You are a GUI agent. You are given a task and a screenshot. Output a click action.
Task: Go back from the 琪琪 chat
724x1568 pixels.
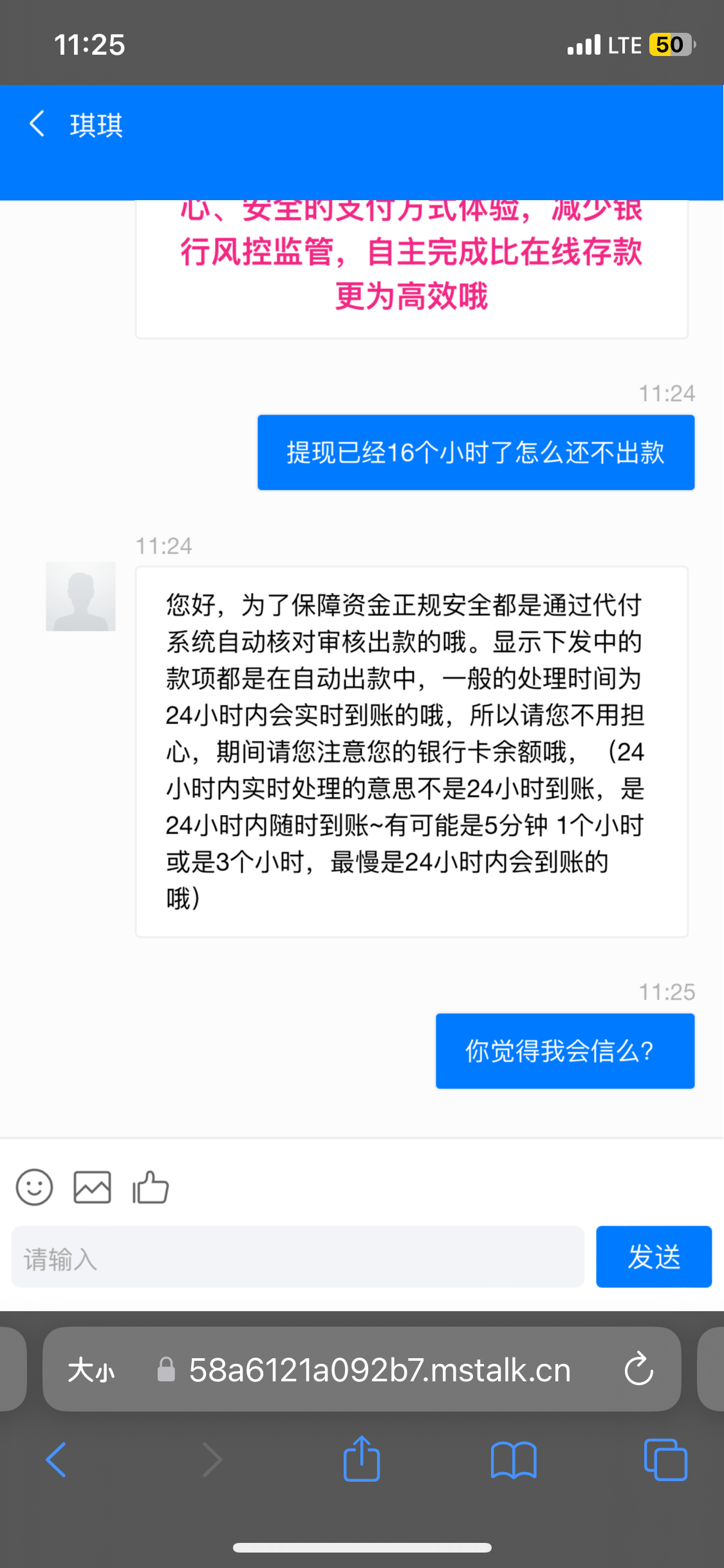coord(37,124)
